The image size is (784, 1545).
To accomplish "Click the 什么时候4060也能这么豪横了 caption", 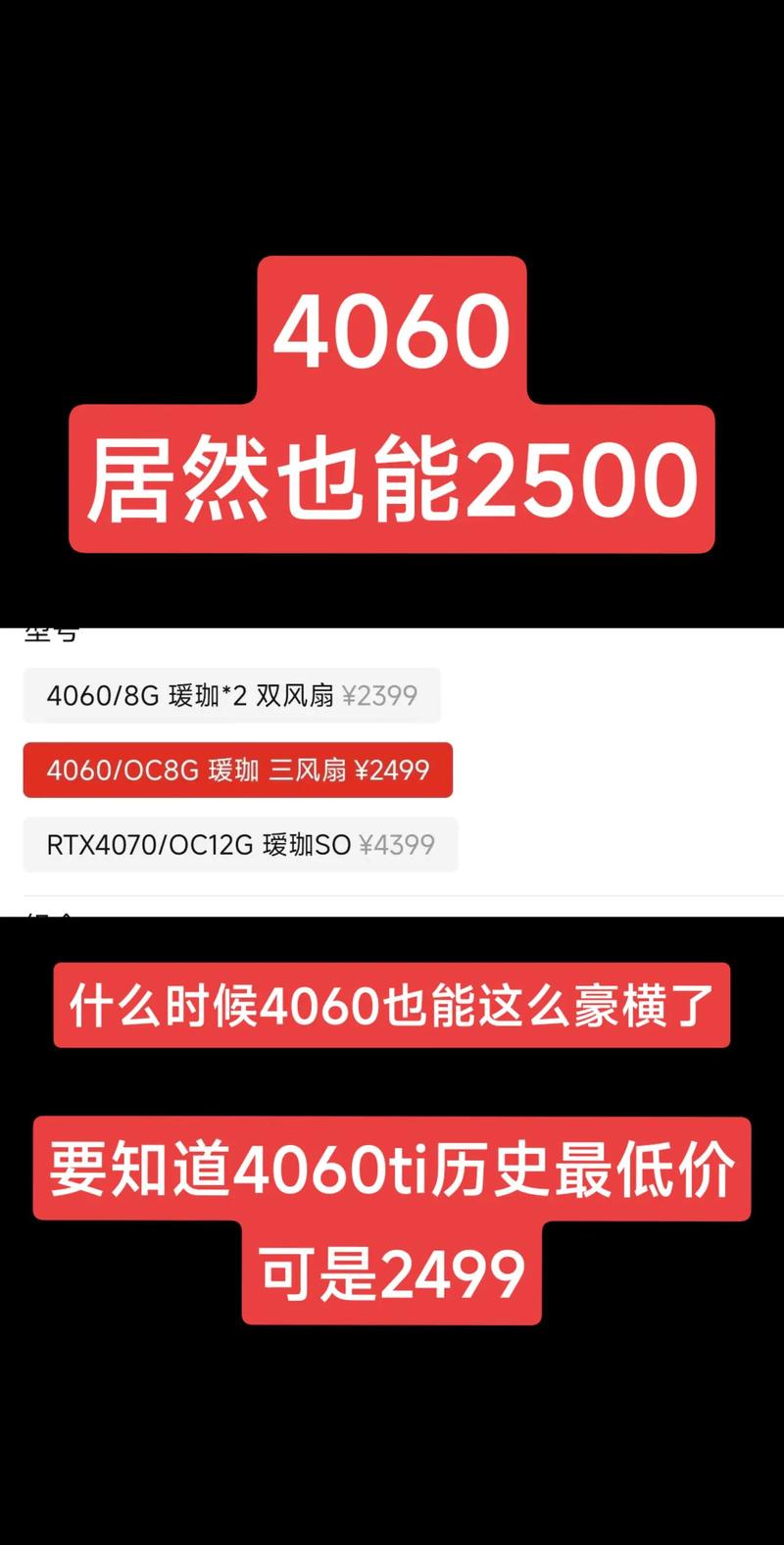I will (x=392, y=1006).
